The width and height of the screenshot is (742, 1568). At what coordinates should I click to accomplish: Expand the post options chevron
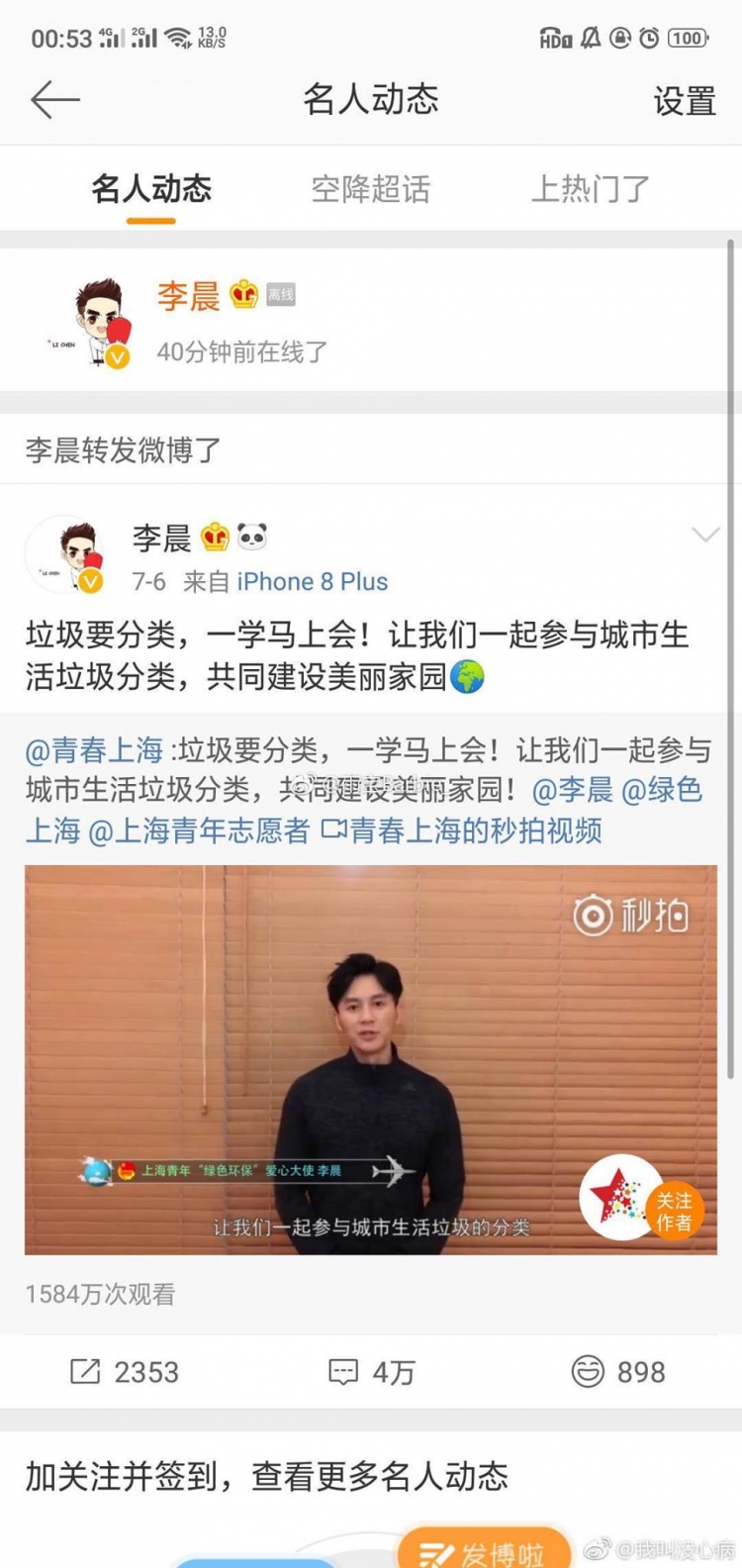click(x=704, y=536)
